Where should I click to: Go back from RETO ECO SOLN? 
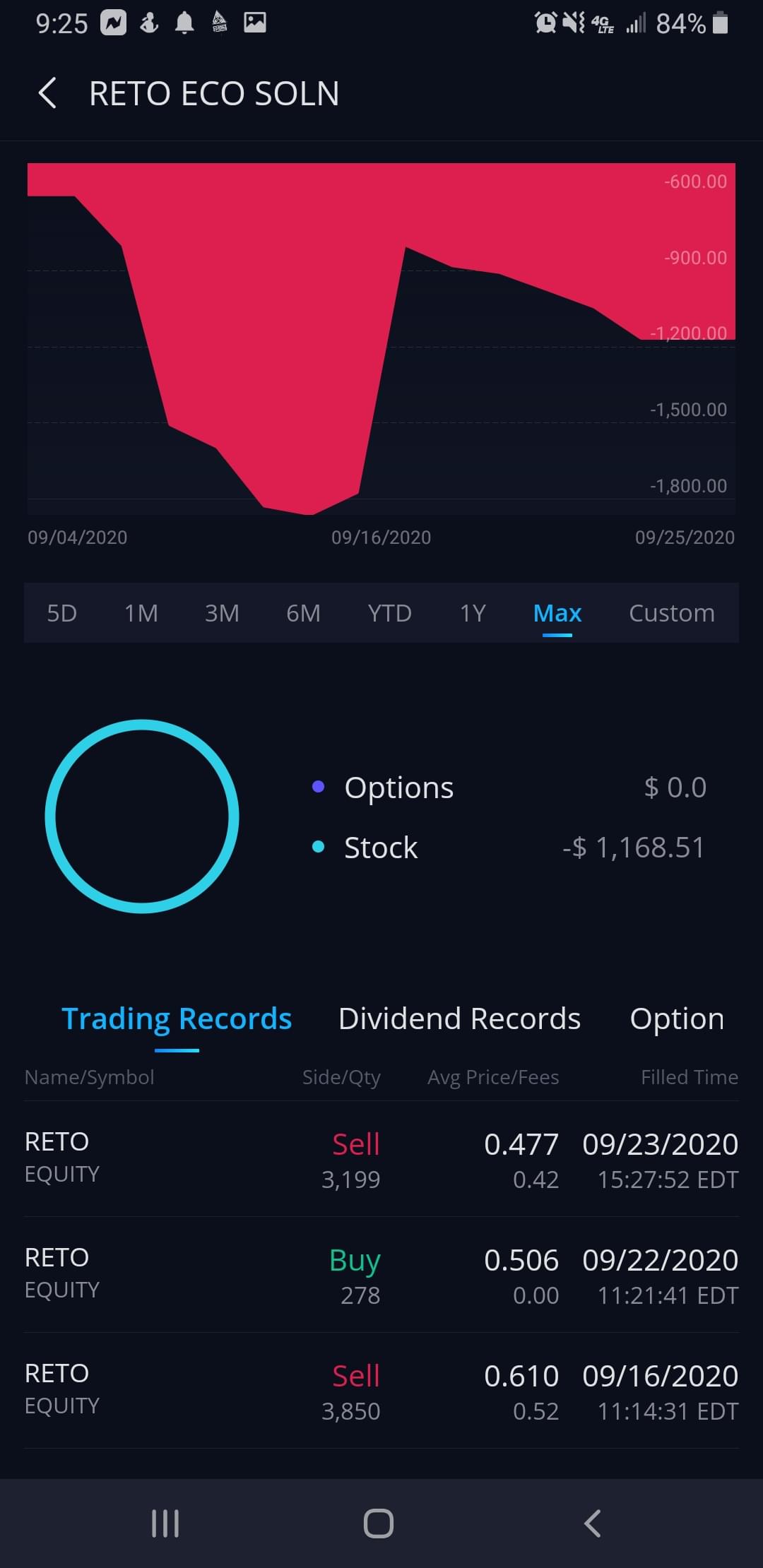point(47,93)
